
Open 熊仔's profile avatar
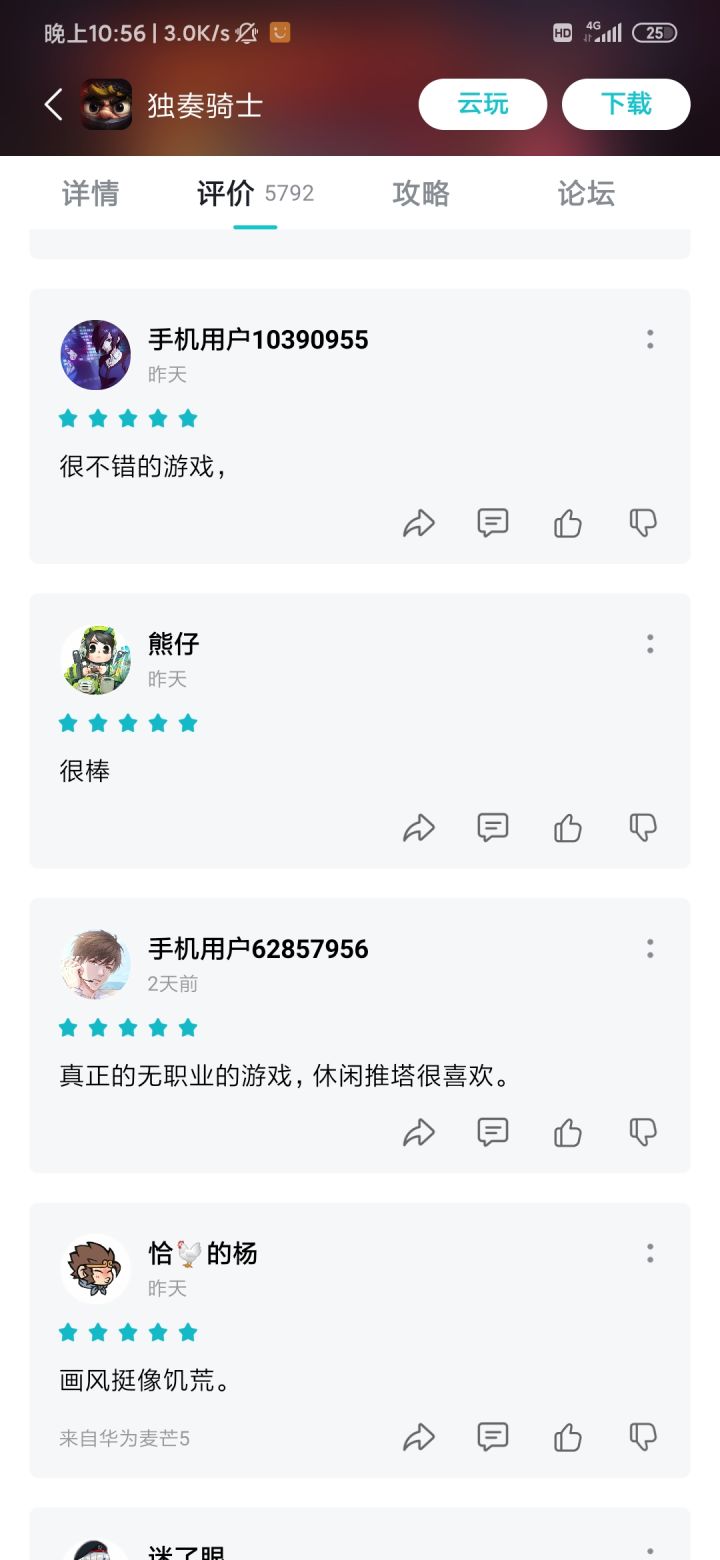(x=96, y=659)
